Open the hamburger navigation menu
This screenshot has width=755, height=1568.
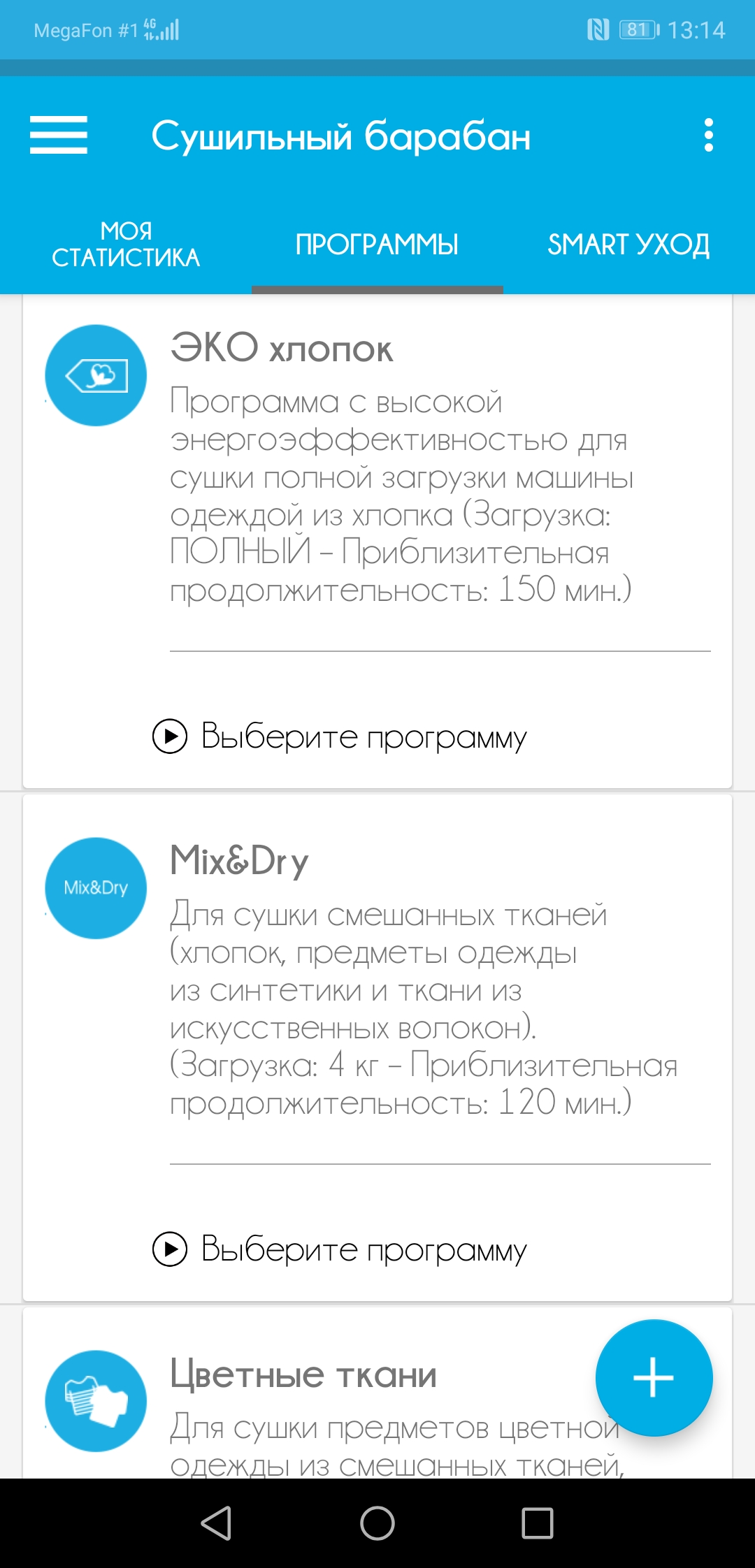(x=59, y=135)
